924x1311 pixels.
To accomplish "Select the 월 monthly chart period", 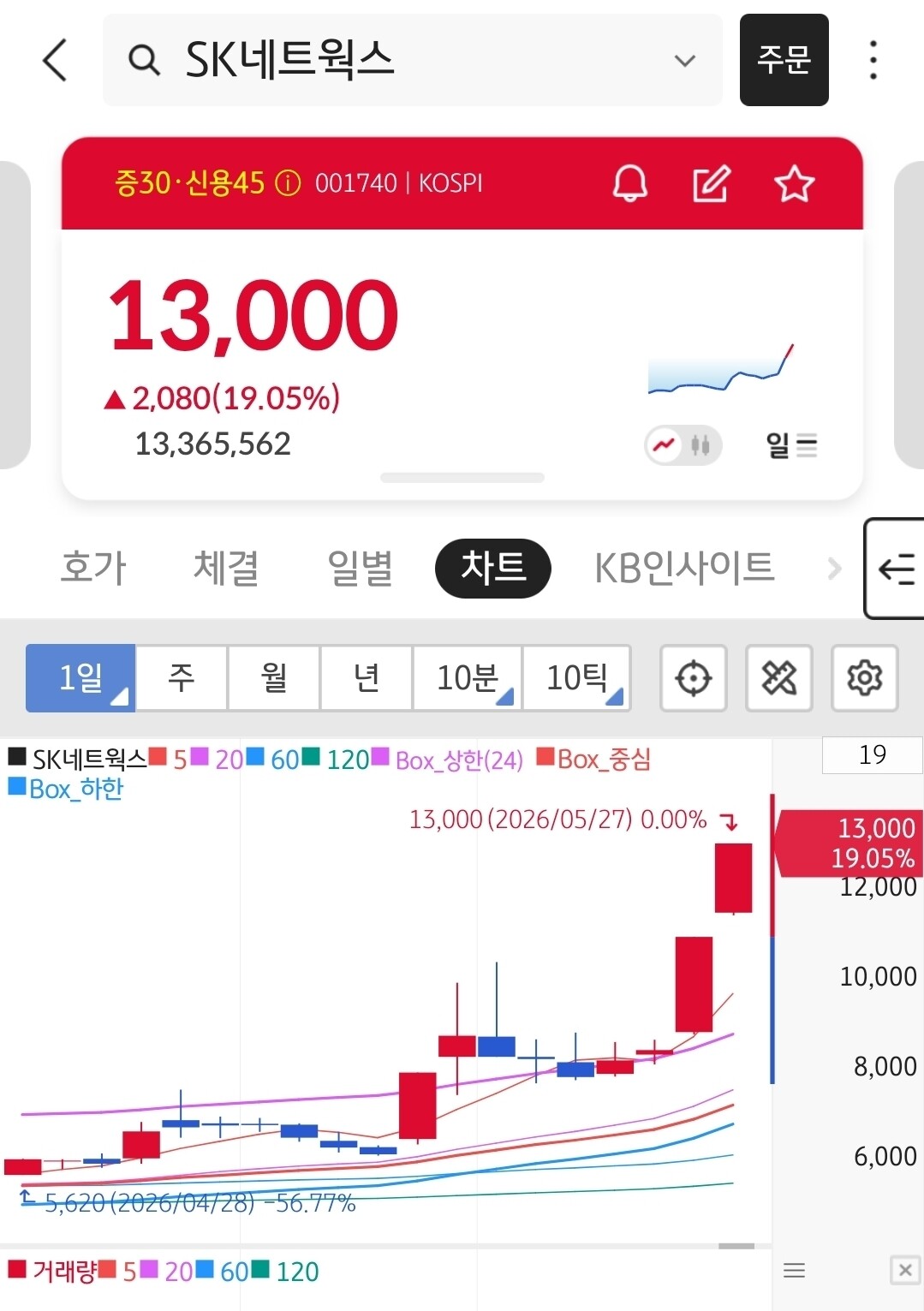I will point(274,678).
